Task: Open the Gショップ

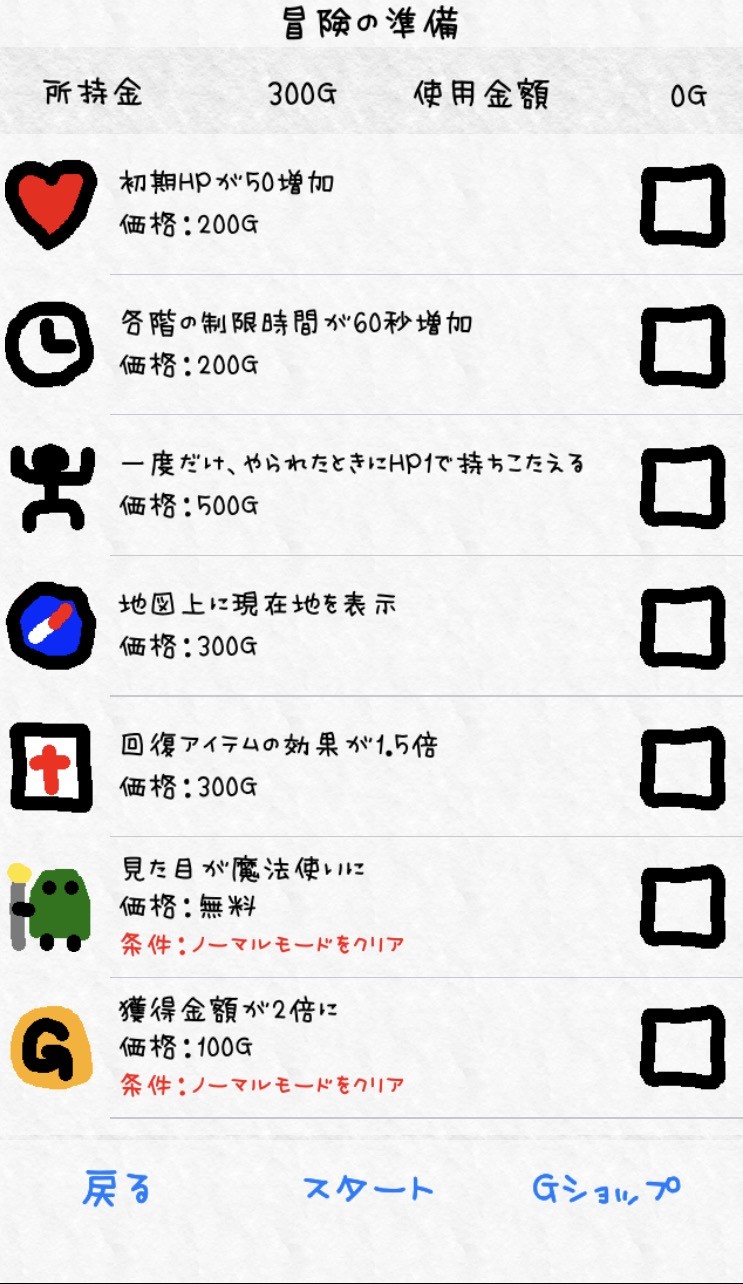Action: point(606,1189)
